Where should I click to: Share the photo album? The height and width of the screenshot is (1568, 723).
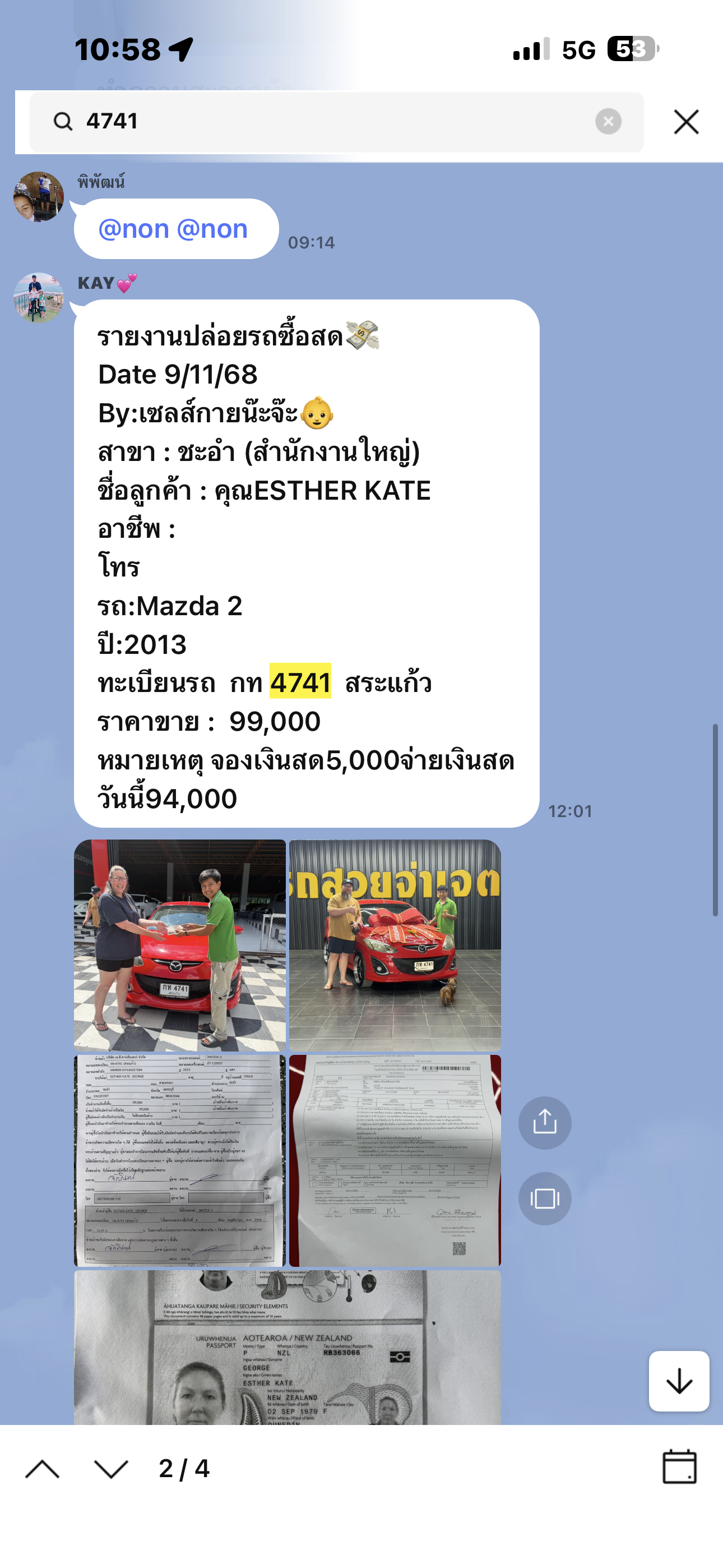(545, 1122)
